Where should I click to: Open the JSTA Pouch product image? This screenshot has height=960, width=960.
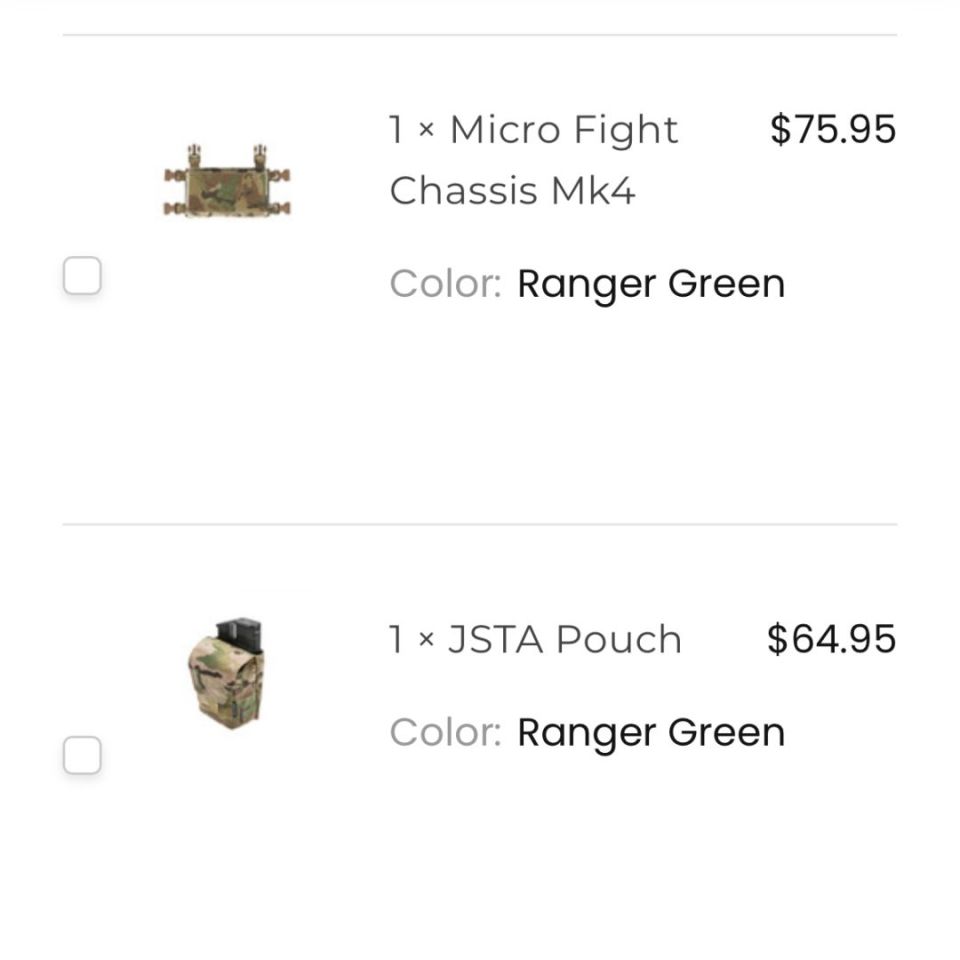tap(226, 673)
